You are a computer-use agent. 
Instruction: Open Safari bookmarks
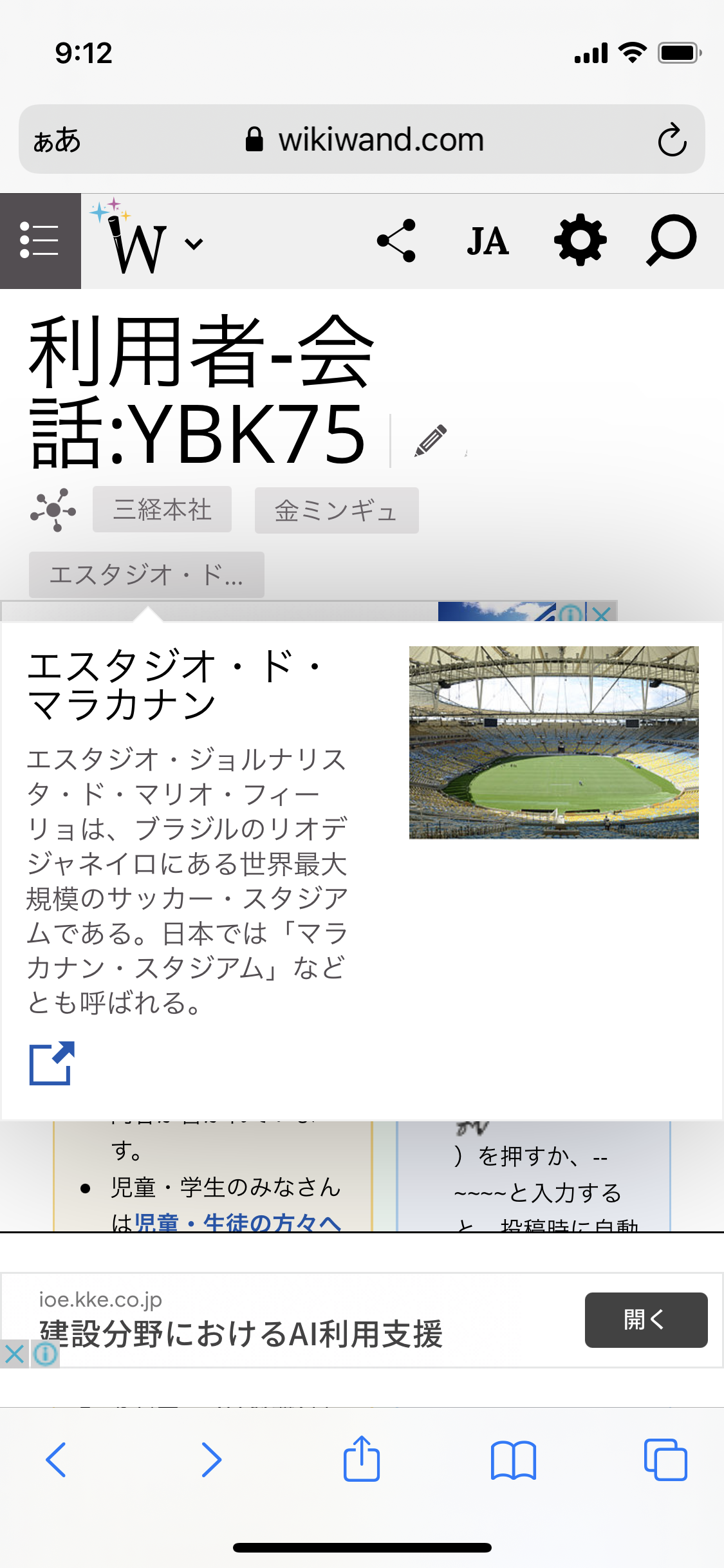[x=513, y=1459]
